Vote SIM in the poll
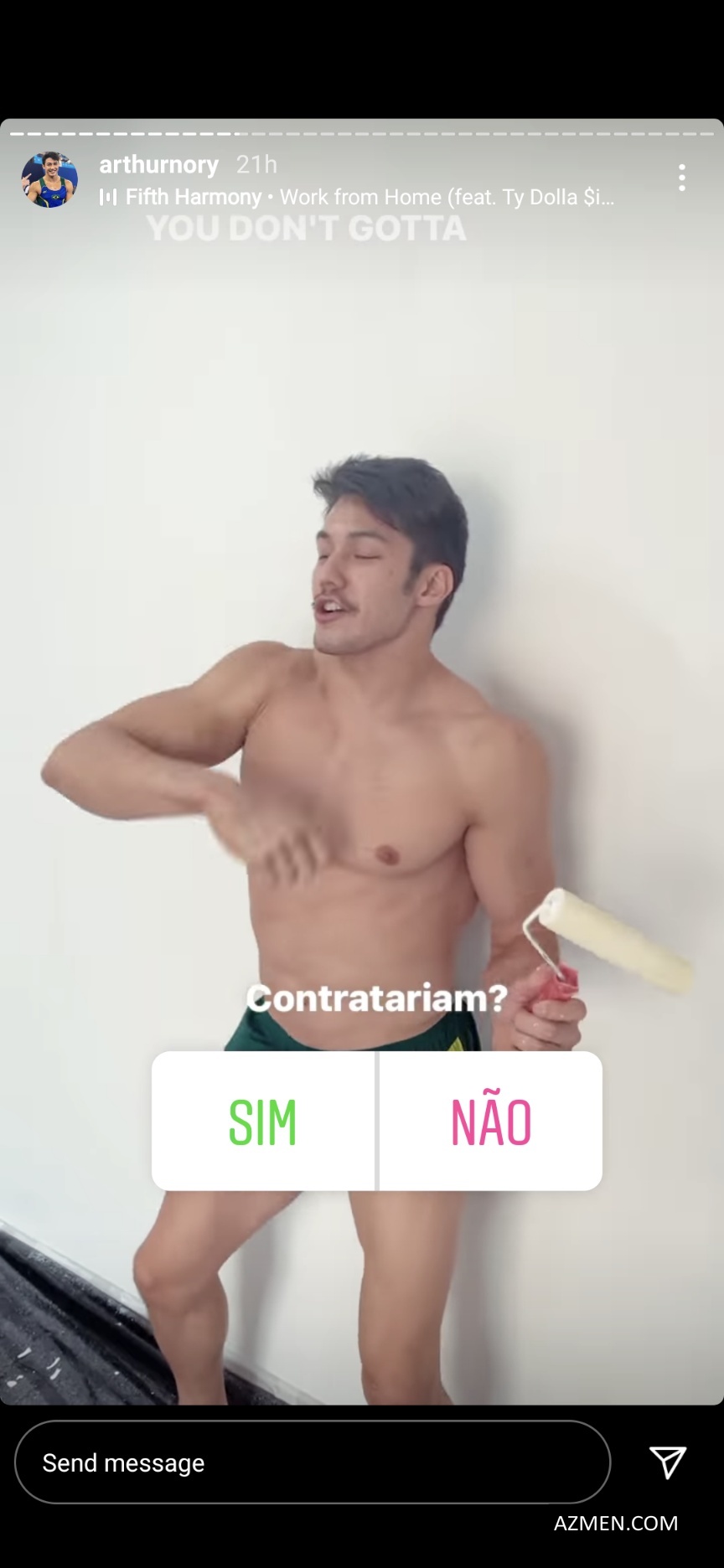 pos(263,1121)
